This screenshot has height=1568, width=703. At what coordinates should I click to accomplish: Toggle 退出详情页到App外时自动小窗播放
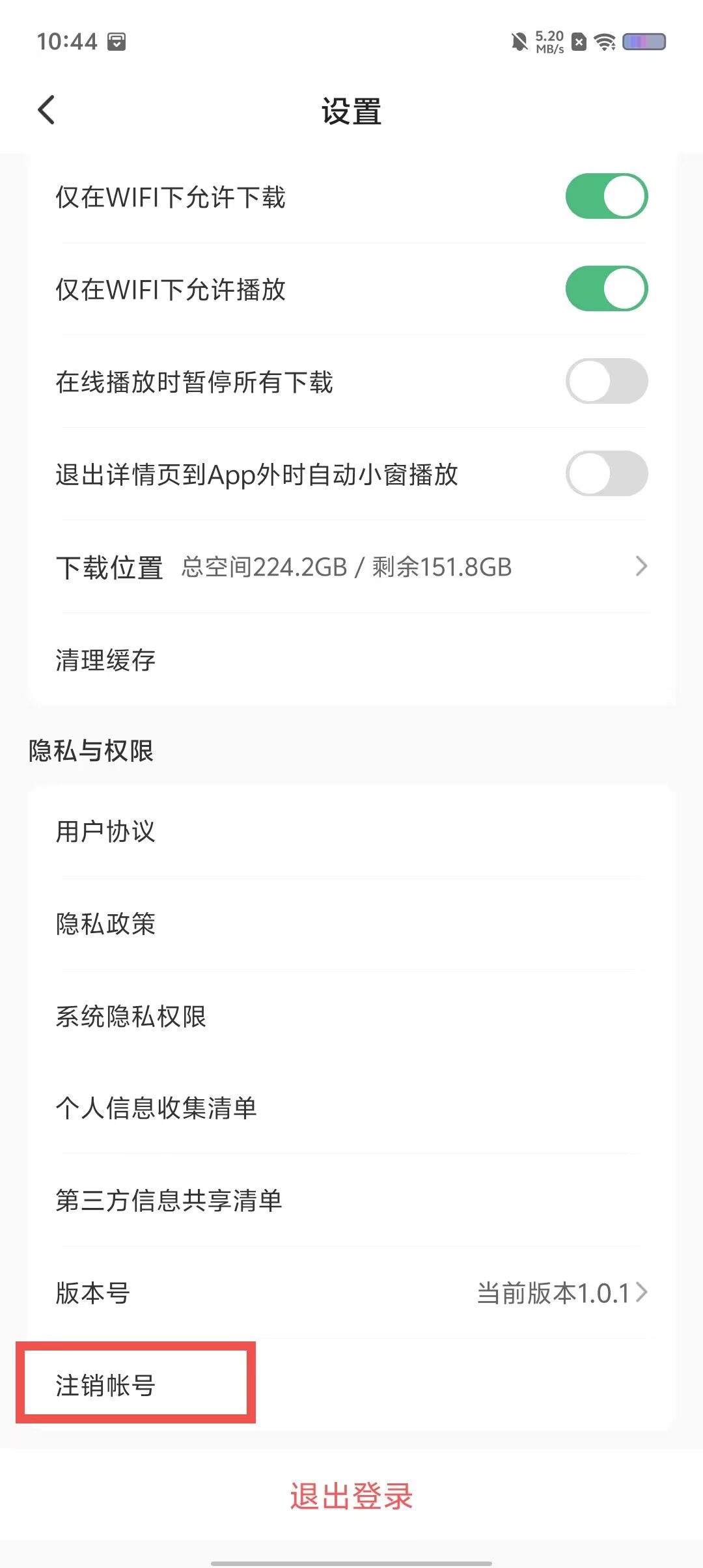click(x=606, y=474)
